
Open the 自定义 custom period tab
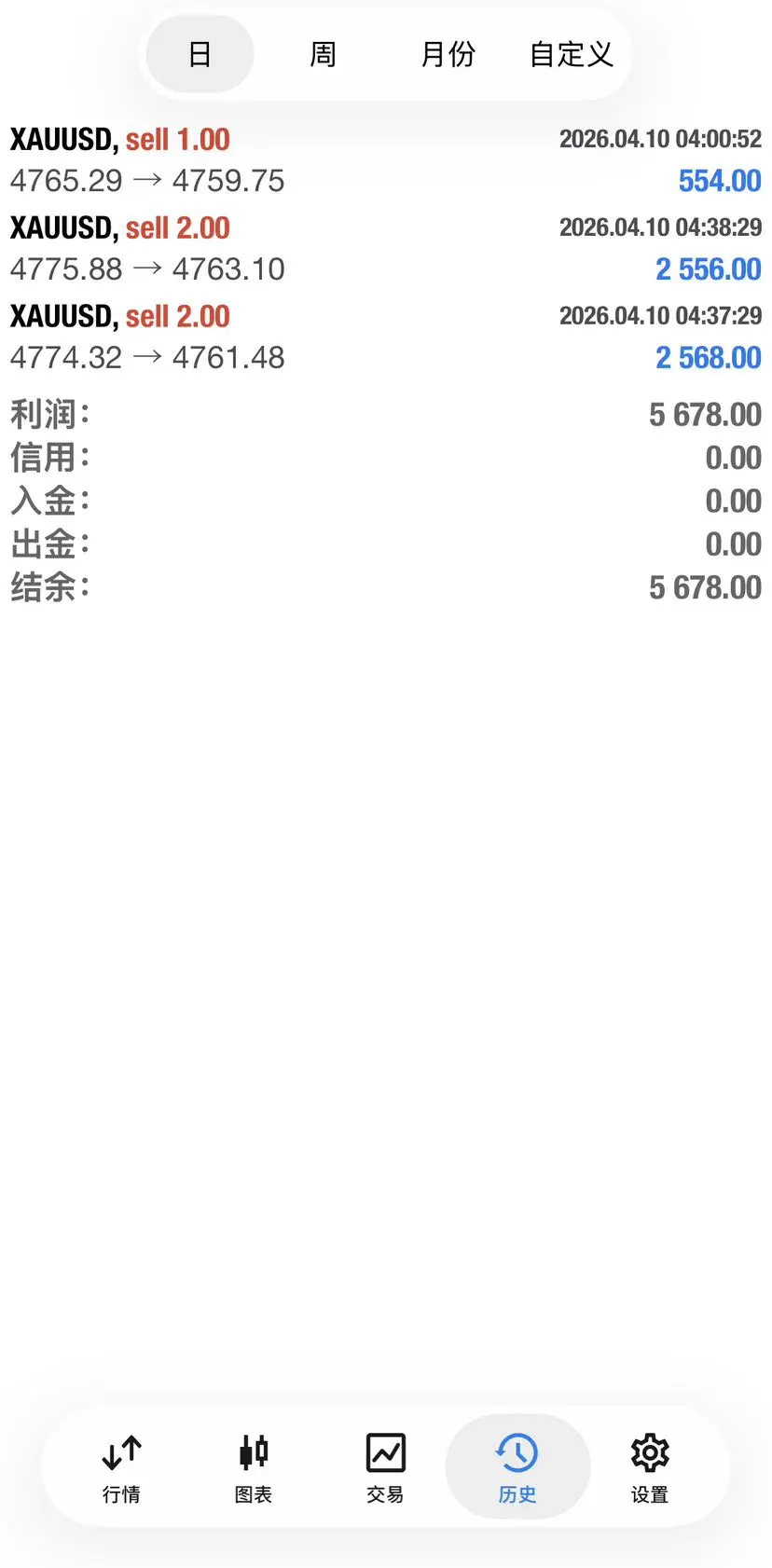point(570,54)
